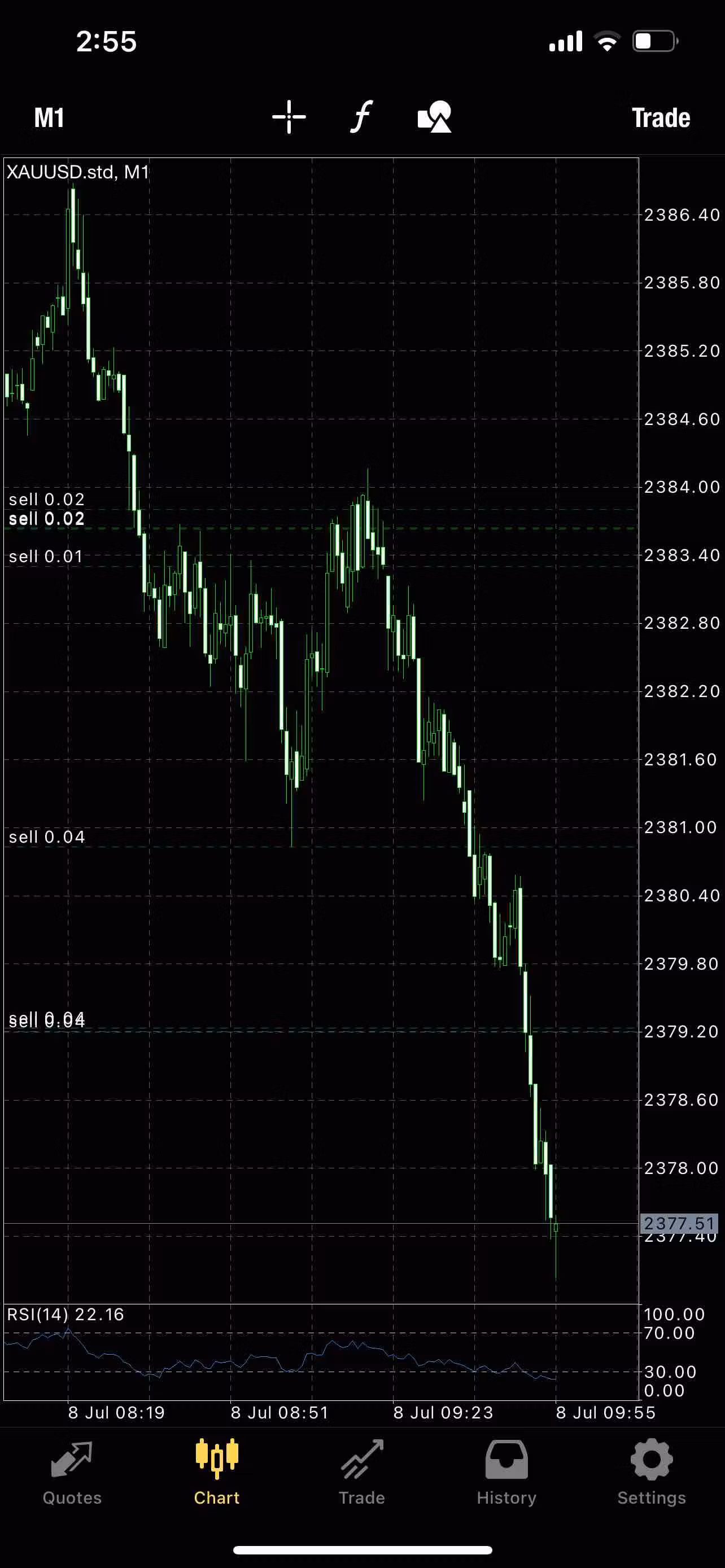The height and width of the screenshot is (1568, 725).
Task: Tap Trade in the top bar
Action: coord(661,118)
